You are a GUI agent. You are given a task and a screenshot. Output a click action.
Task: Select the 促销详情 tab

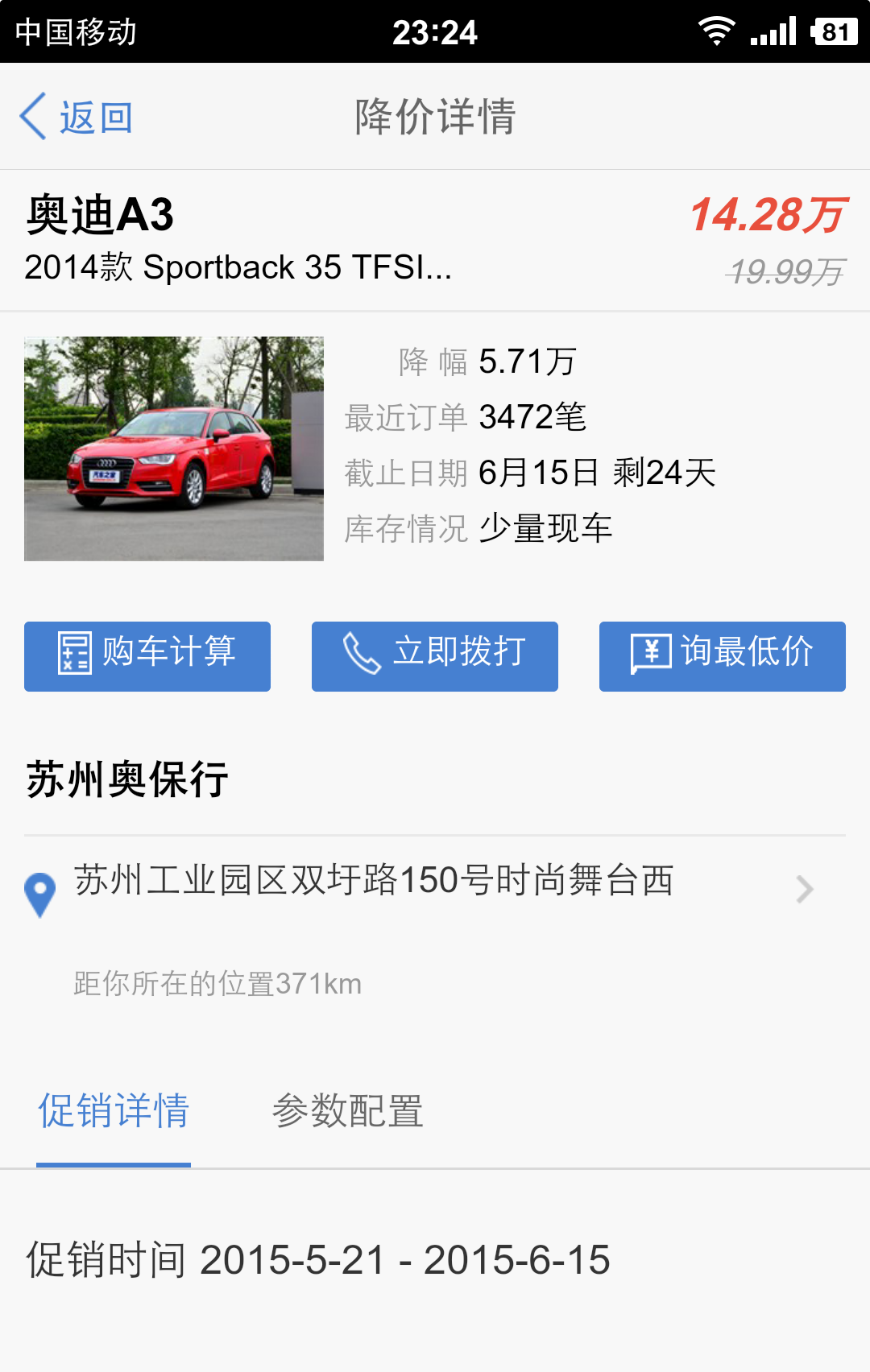pos(114,1112)
